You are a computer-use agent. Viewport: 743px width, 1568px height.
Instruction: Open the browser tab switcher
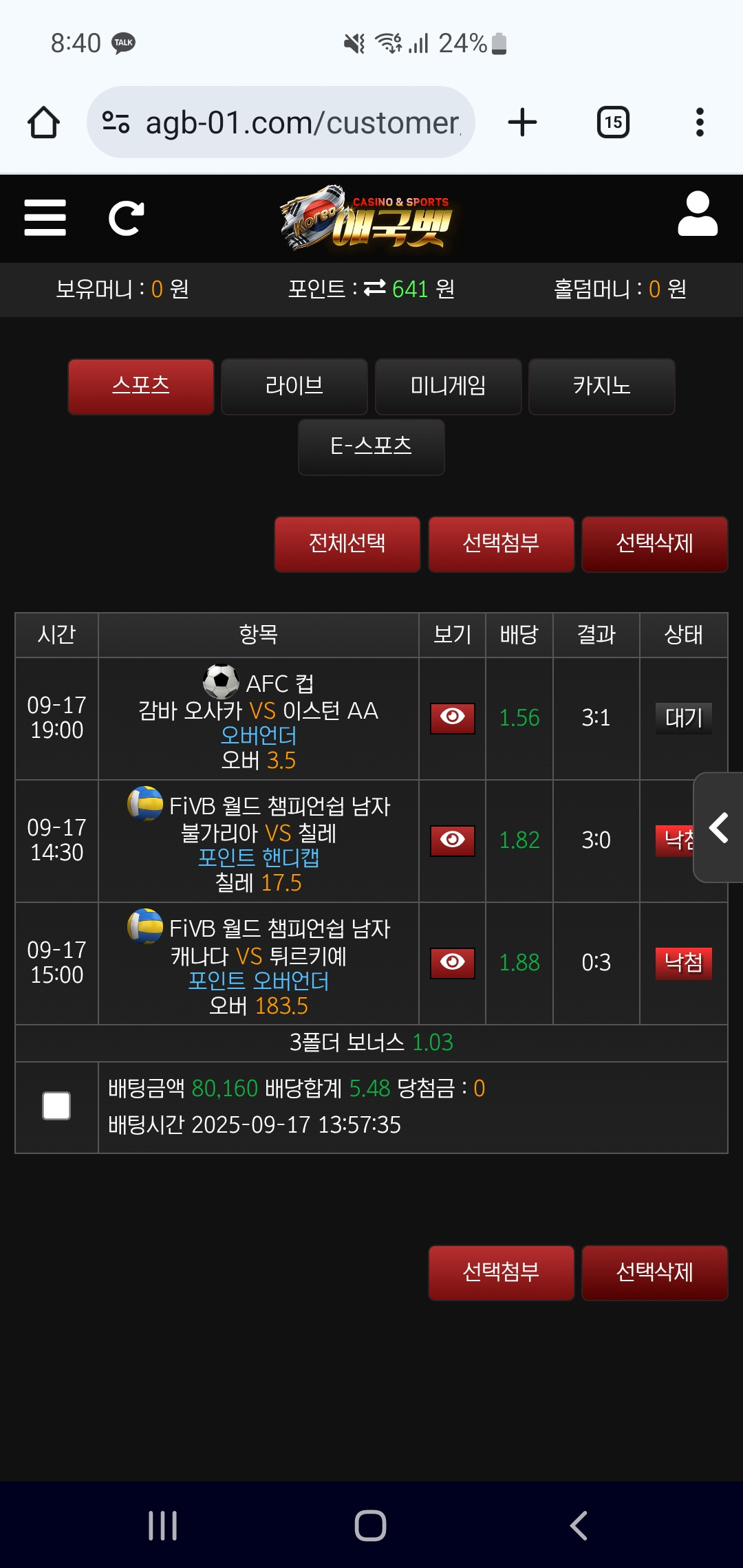click(613, 122)
